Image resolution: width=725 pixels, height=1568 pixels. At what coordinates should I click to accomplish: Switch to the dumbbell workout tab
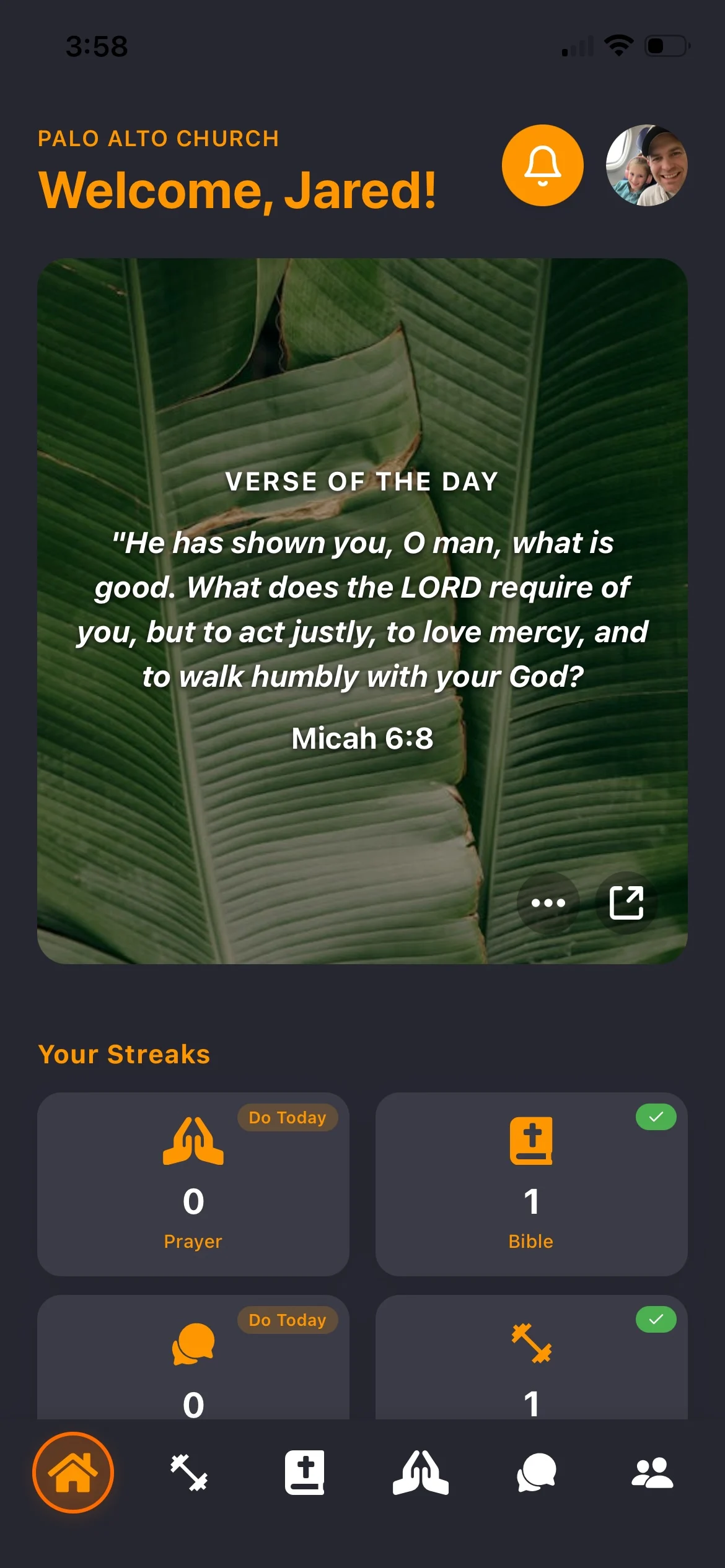[x=189, y=1473]
